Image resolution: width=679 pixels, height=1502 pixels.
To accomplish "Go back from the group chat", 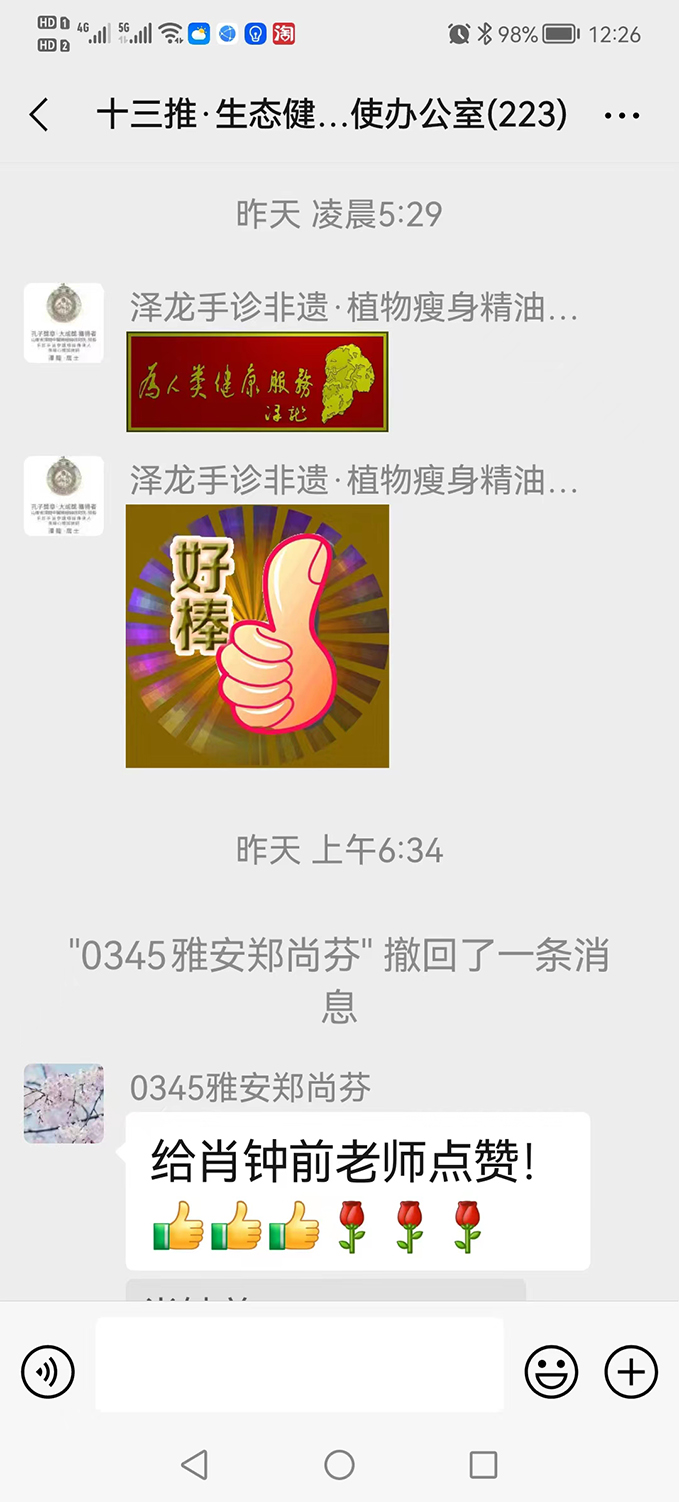I will coord(39,116).
